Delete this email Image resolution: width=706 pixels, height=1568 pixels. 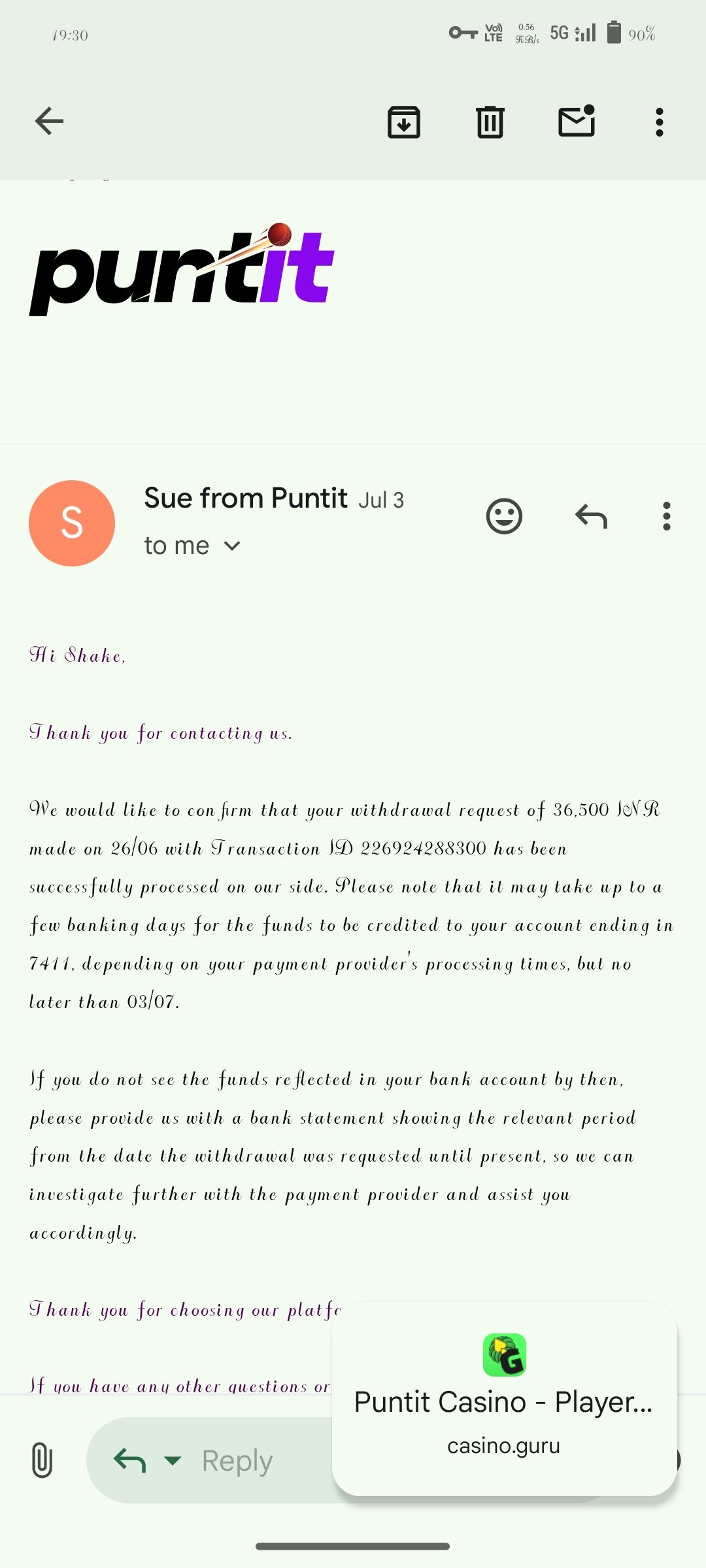coord(490,122)
